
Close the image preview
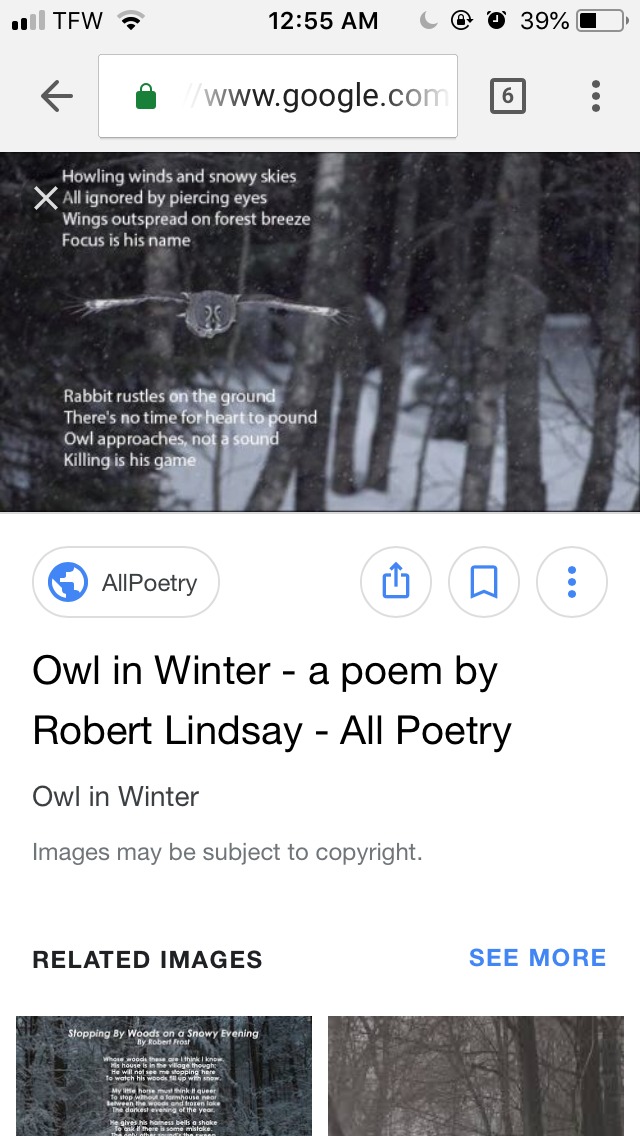[45, 198]
